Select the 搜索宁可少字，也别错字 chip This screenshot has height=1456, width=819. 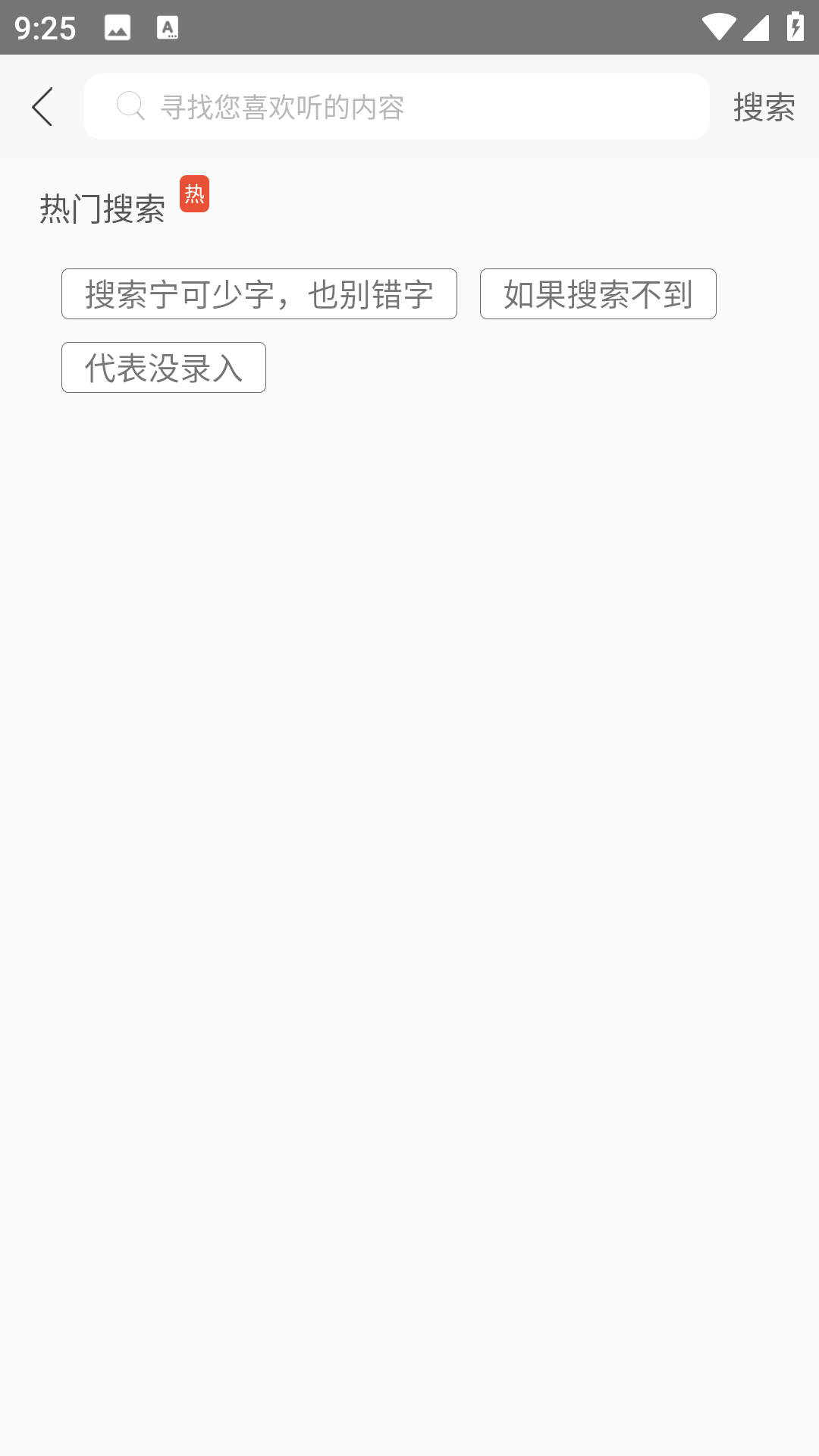coord(259,293)
